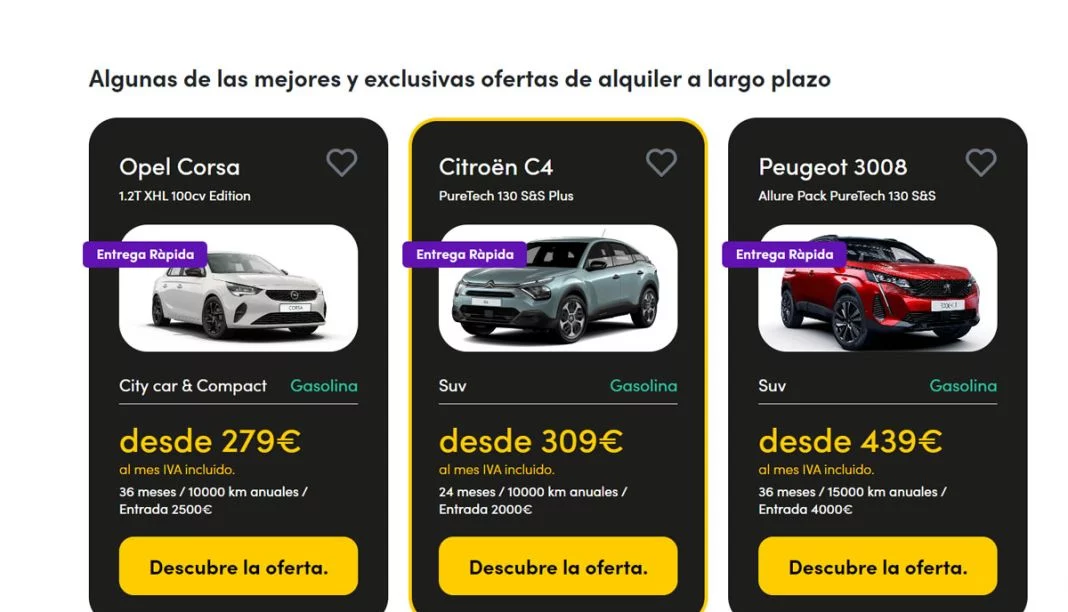Discover the Citroën C4 offer
This screenshot has width=1068, height=612.
(x=558, y=567)
